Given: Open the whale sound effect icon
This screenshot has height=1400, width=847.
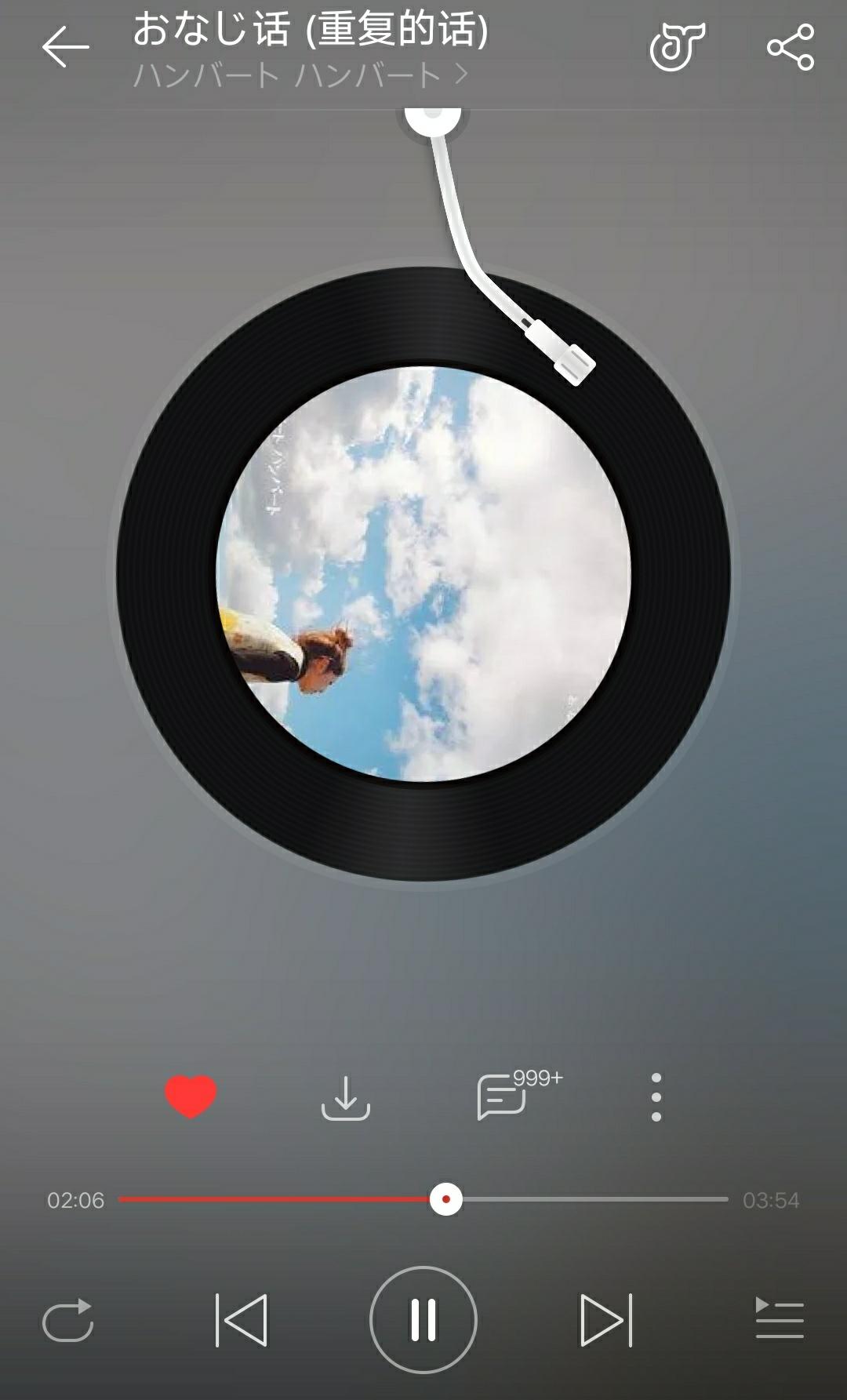Looking at the screenshot, I should click(678, 47).
